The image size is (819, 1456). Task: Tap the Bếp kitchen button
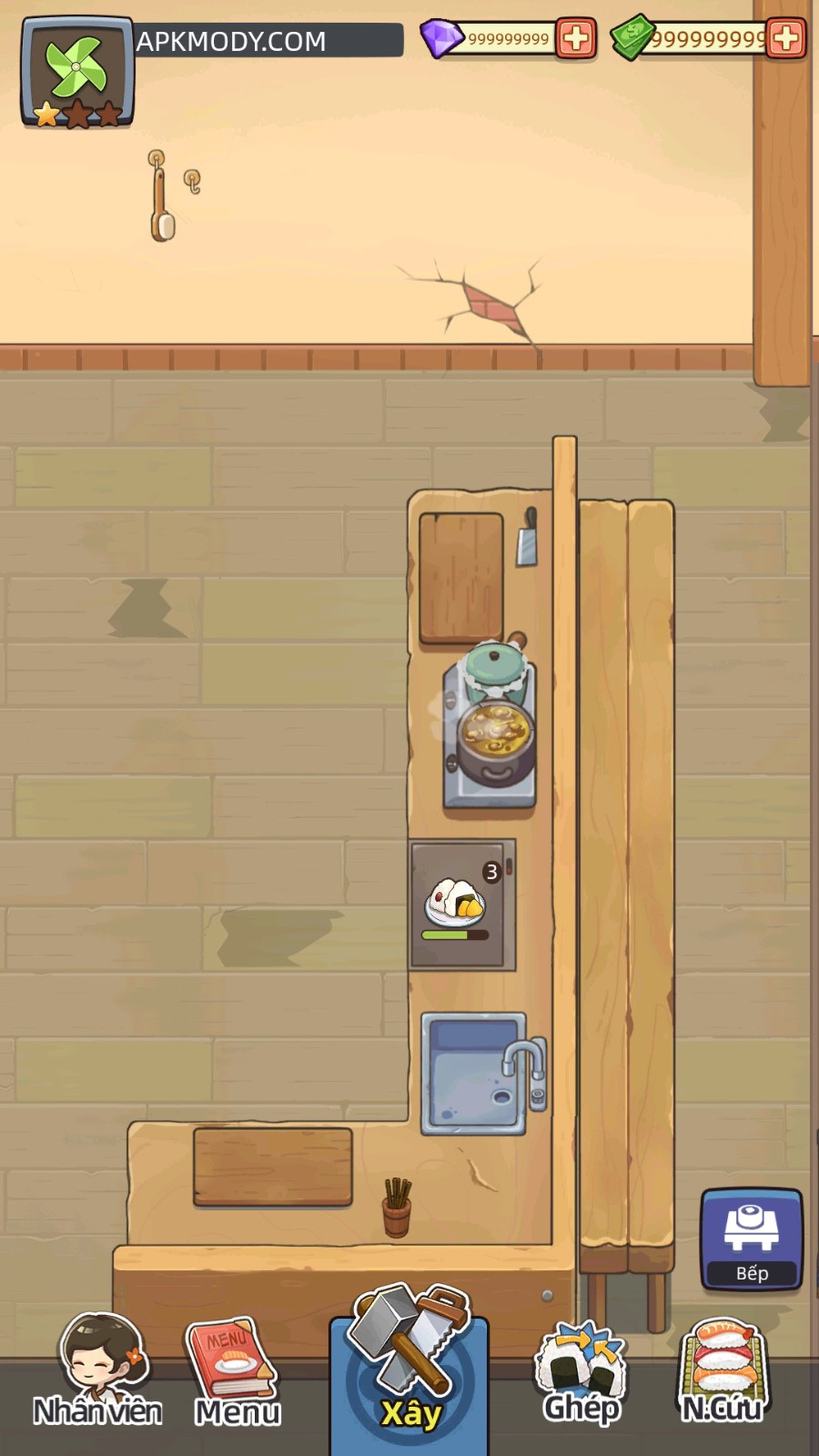752,1239
